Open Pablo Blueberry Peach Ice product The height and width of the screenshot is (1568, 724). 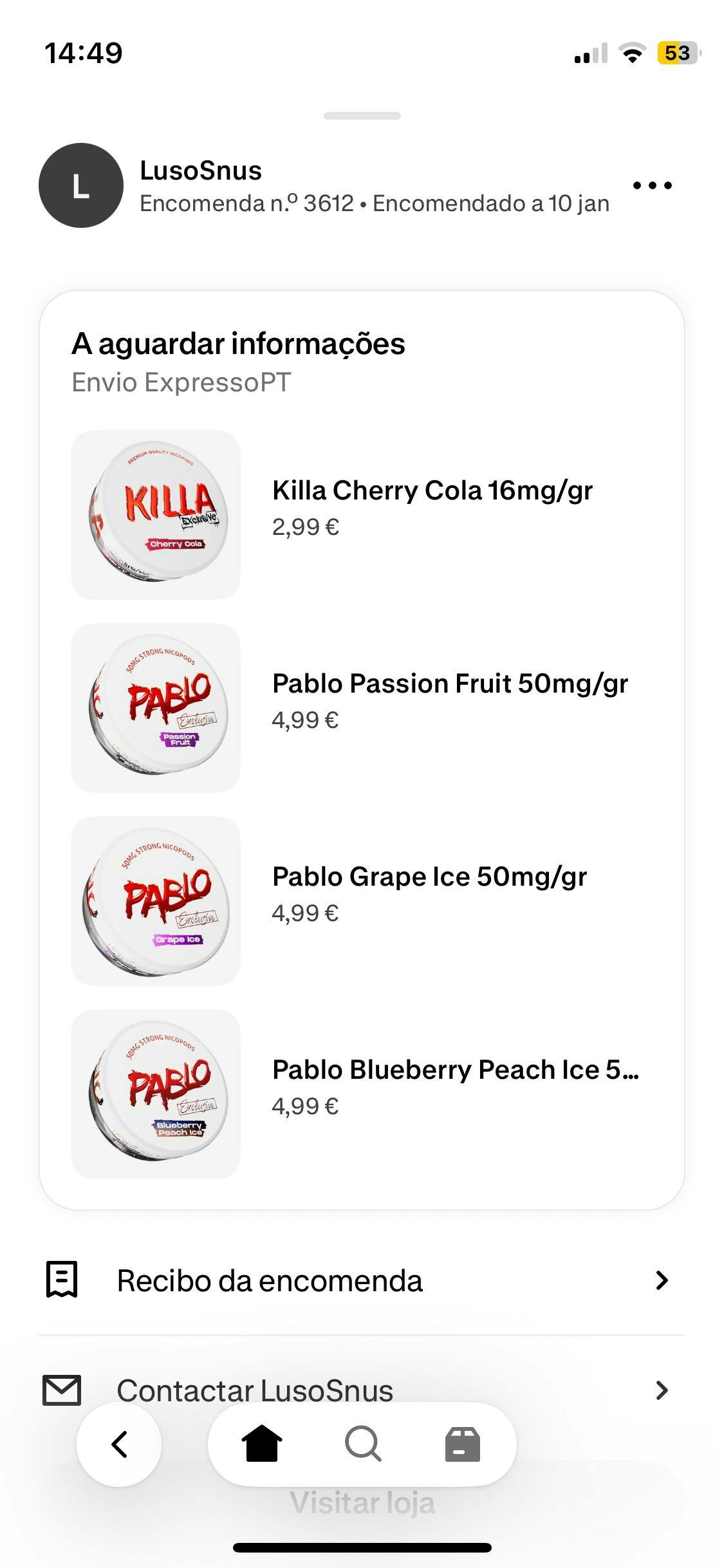click(x=455, y=1070)
